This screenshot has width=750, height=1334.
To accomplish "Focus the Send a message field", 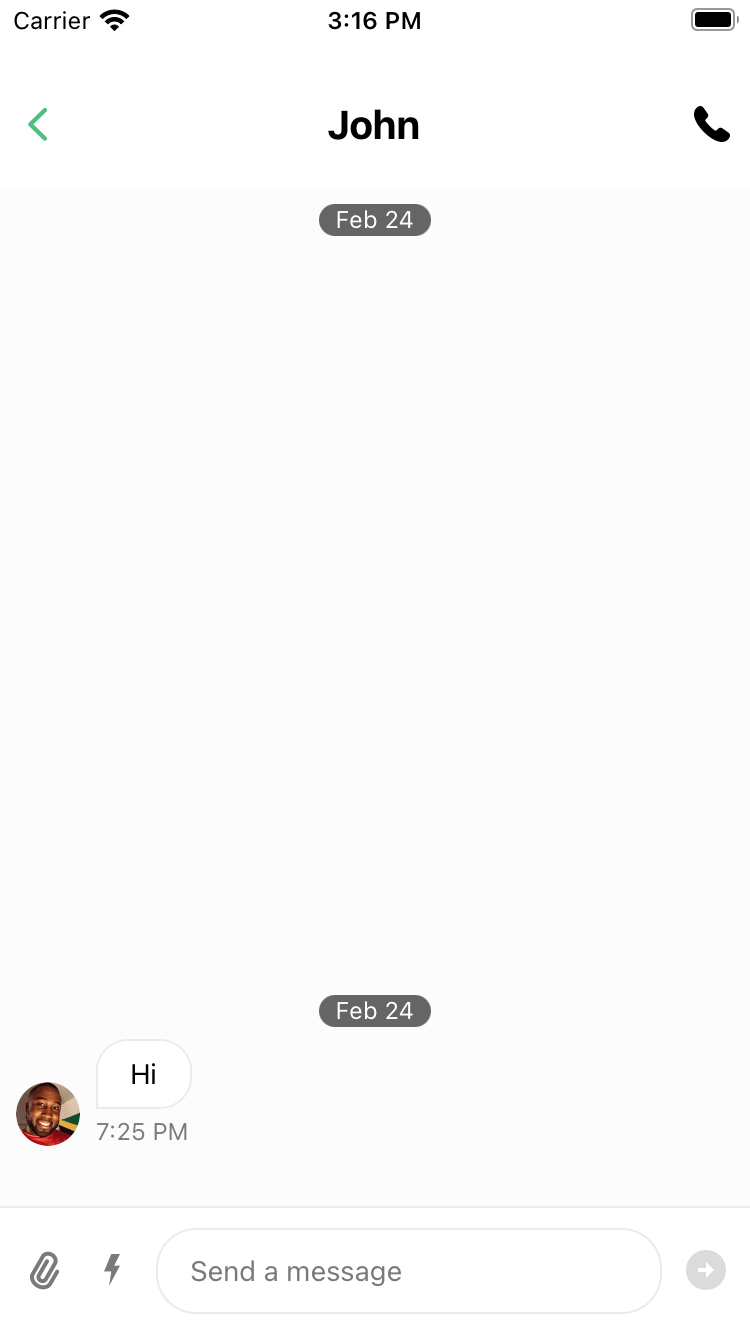I will (x=408, y=1271).
